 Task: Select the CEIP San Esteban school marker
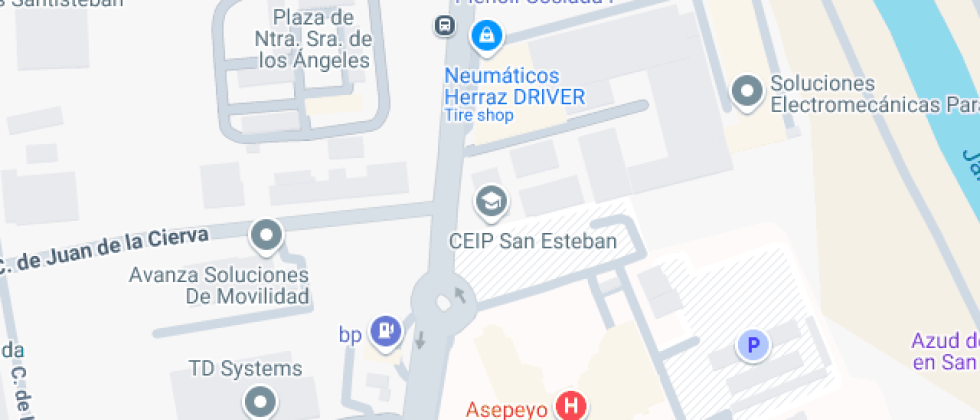[490, 202]
